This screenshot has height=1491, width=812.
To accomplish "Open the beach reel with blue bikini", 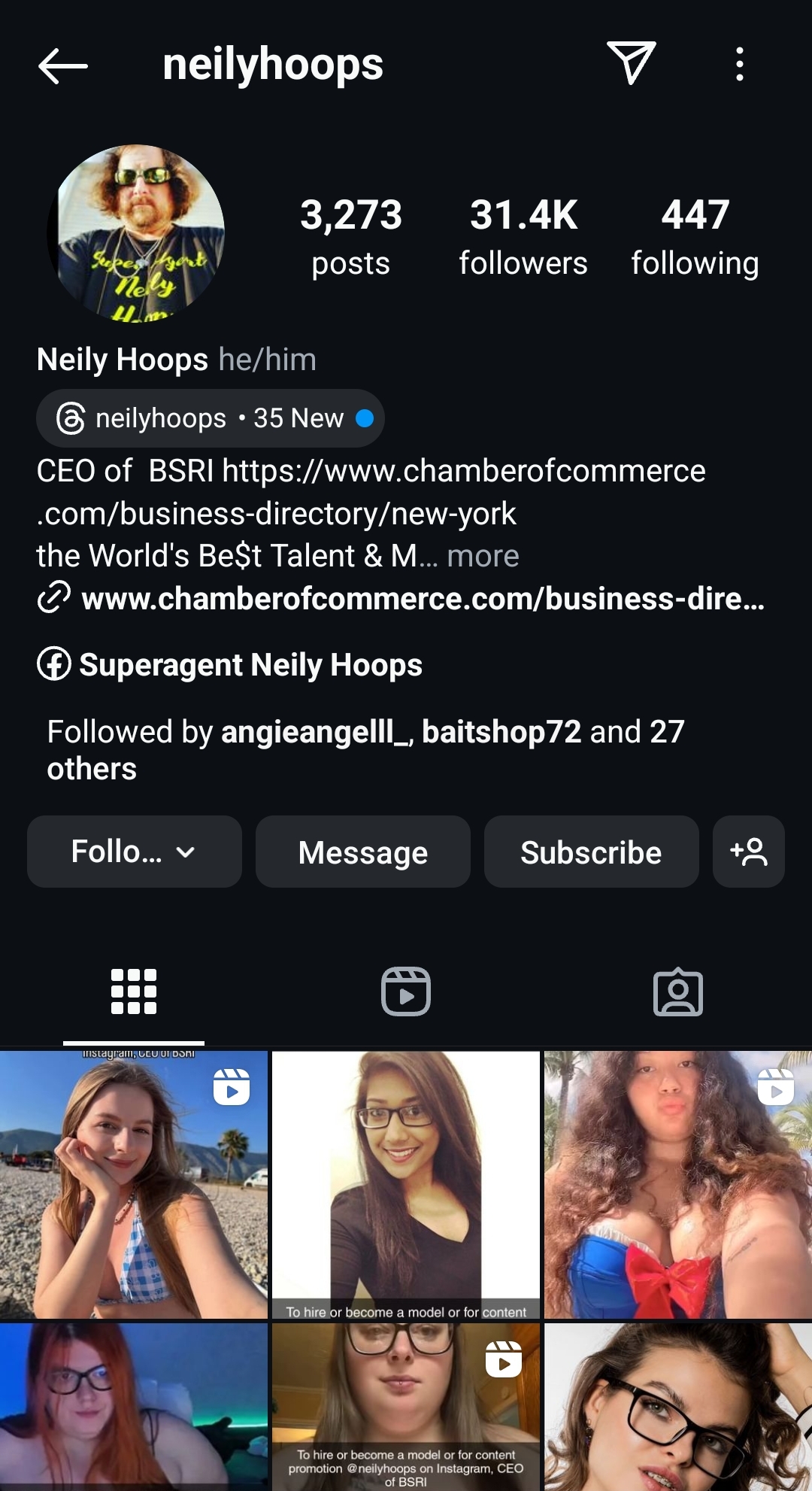I will pos(134,1185).
